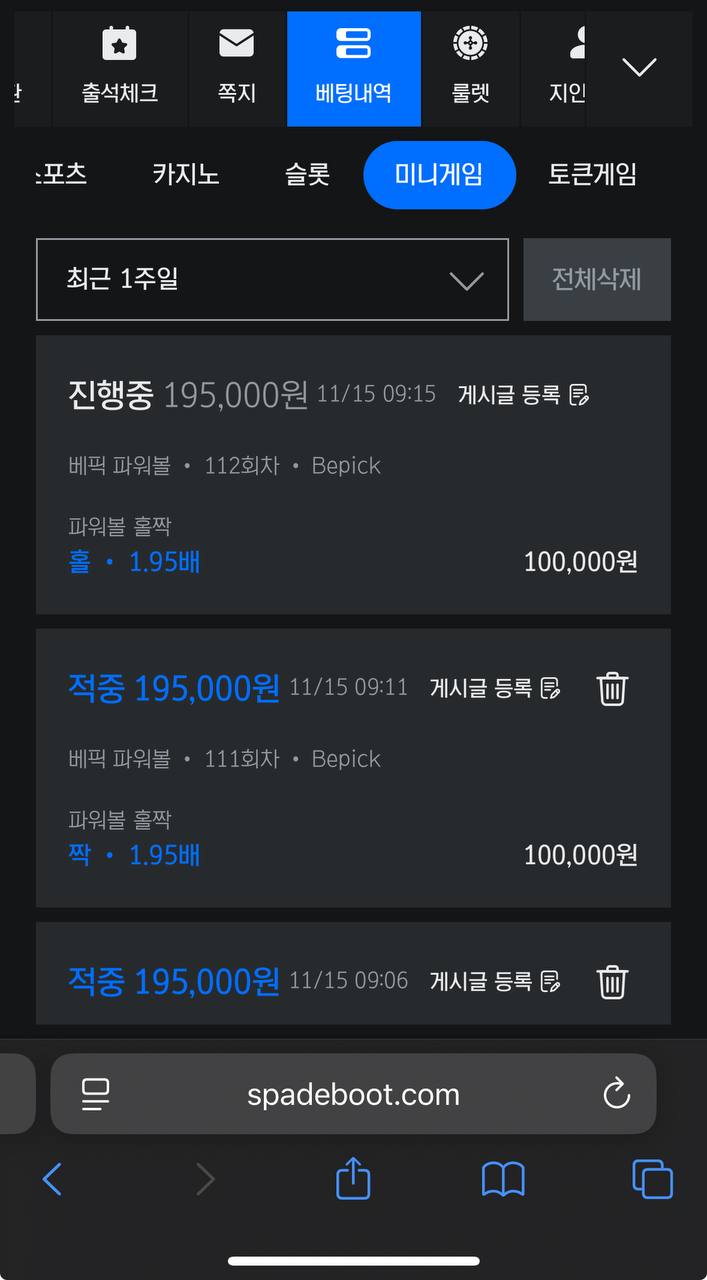This screenshot has height=1280, width=707.
Task: Open the 출석체크 attendance menu
Action: (120, 68)
